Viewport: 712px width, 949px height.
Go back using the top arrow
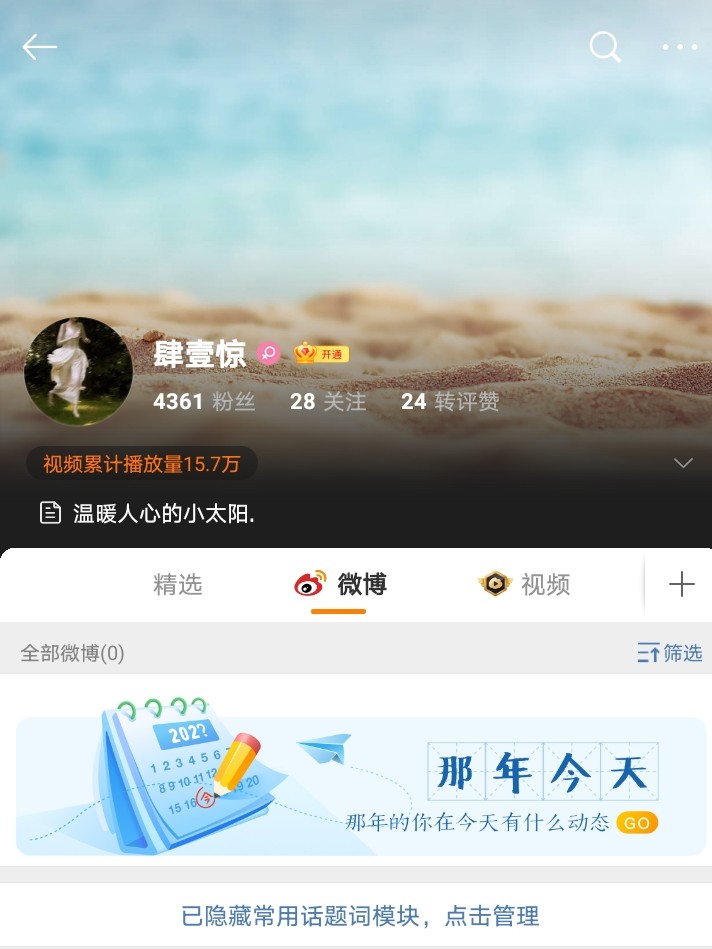pyautogui.click(x=39, y=46)
